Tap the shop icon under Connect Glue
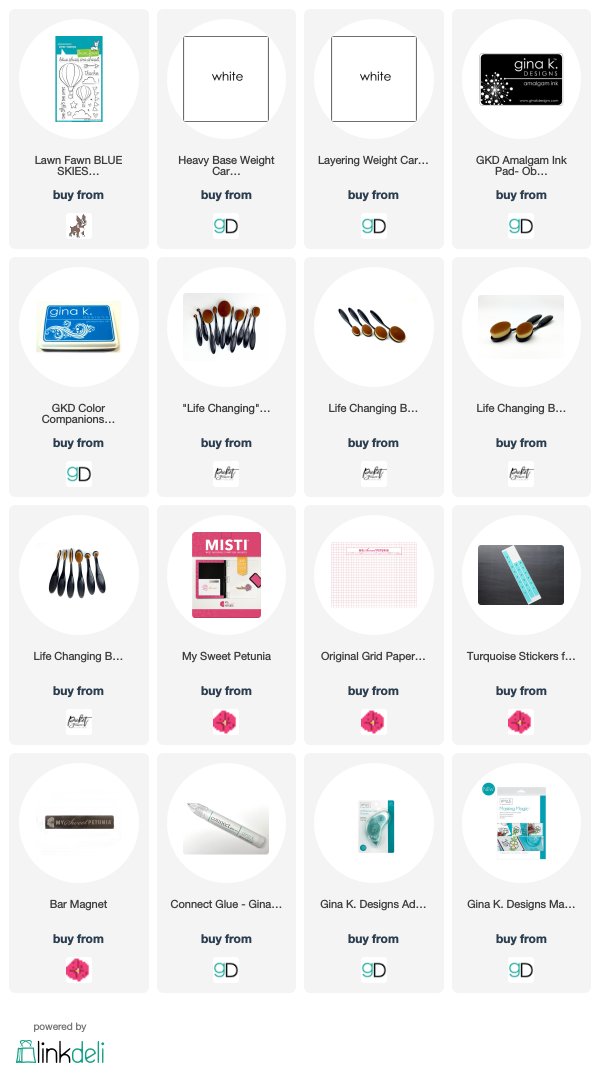 click(226, 970)
